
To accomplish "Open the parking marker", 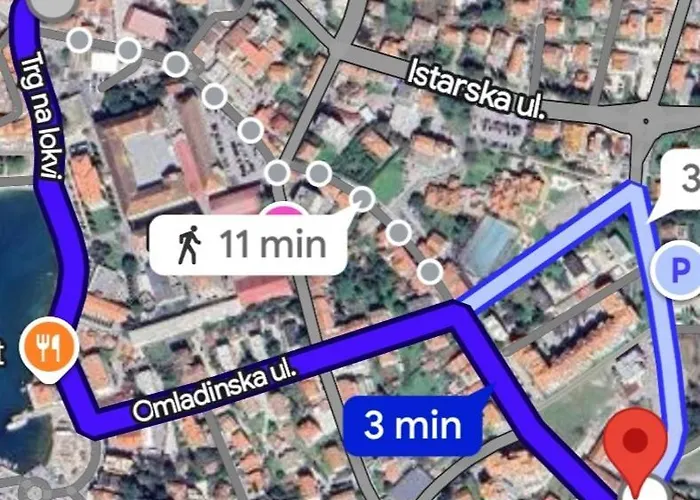I will (679, 269).
